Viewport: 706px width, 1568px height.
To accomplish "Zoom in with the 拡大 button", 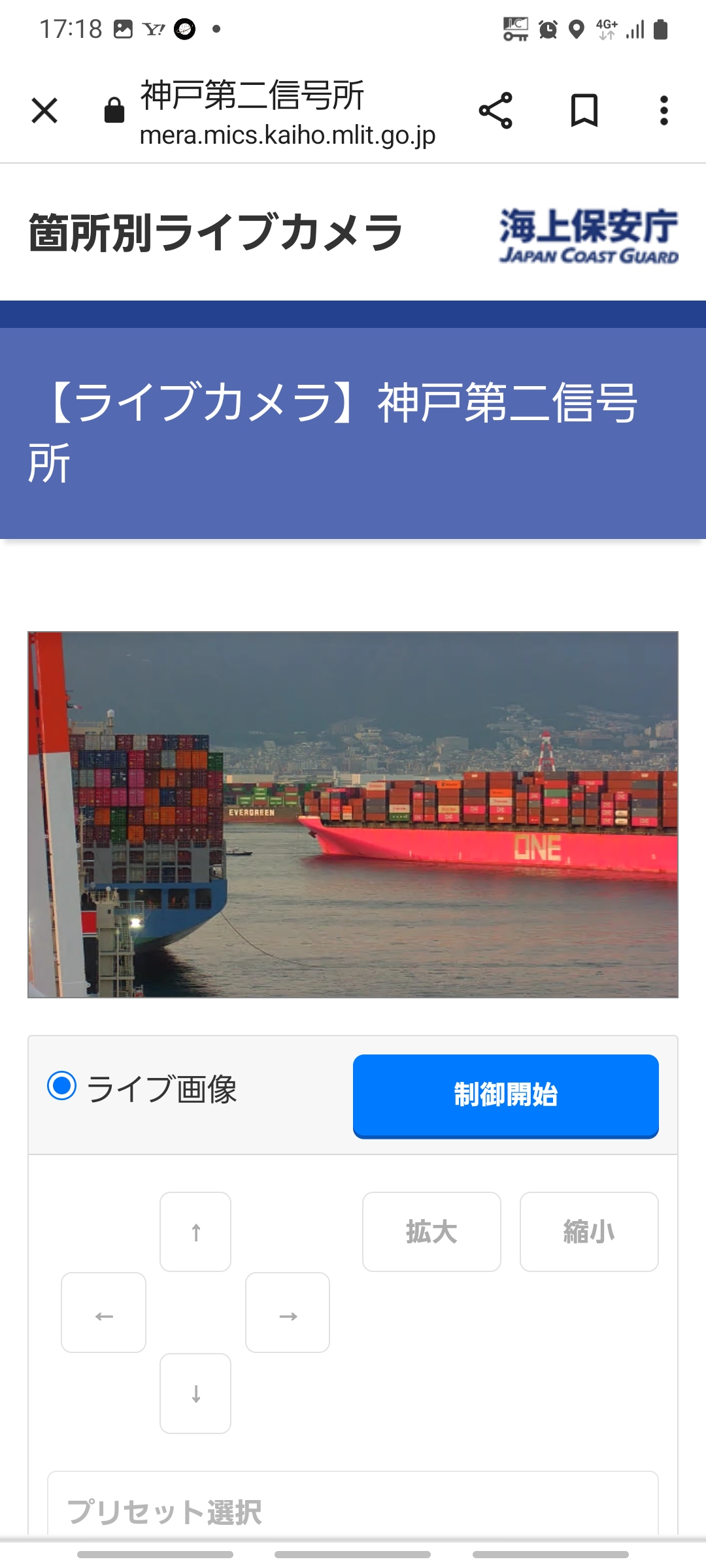I will click(431, 1232).
